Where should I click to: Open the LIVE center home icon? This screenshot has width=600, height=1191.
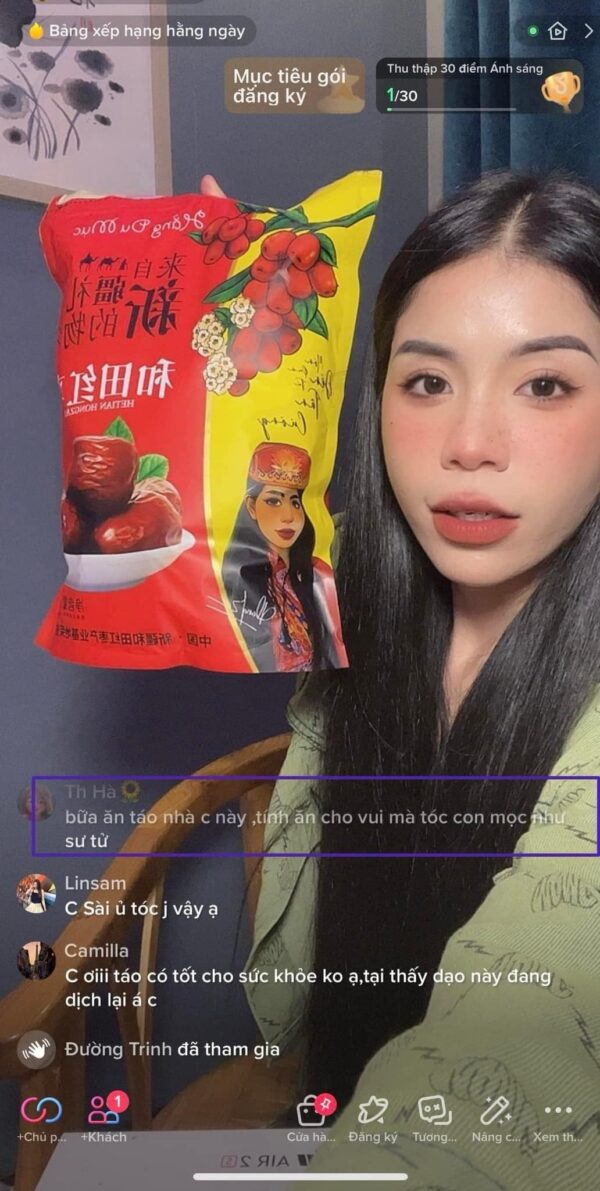point(558,31)
